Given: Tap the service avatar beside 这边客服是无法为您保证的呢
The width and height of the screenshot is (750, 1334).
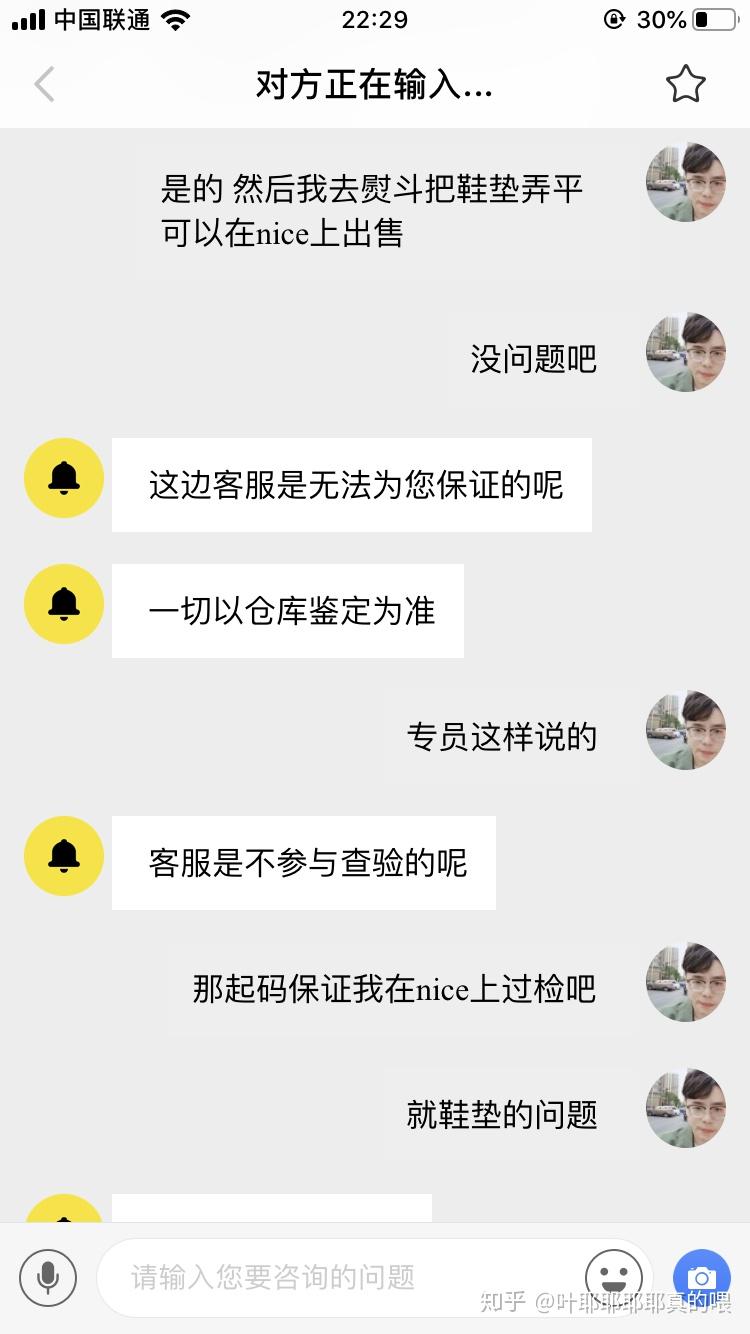Looking at the screenshot, I should 64,478.
